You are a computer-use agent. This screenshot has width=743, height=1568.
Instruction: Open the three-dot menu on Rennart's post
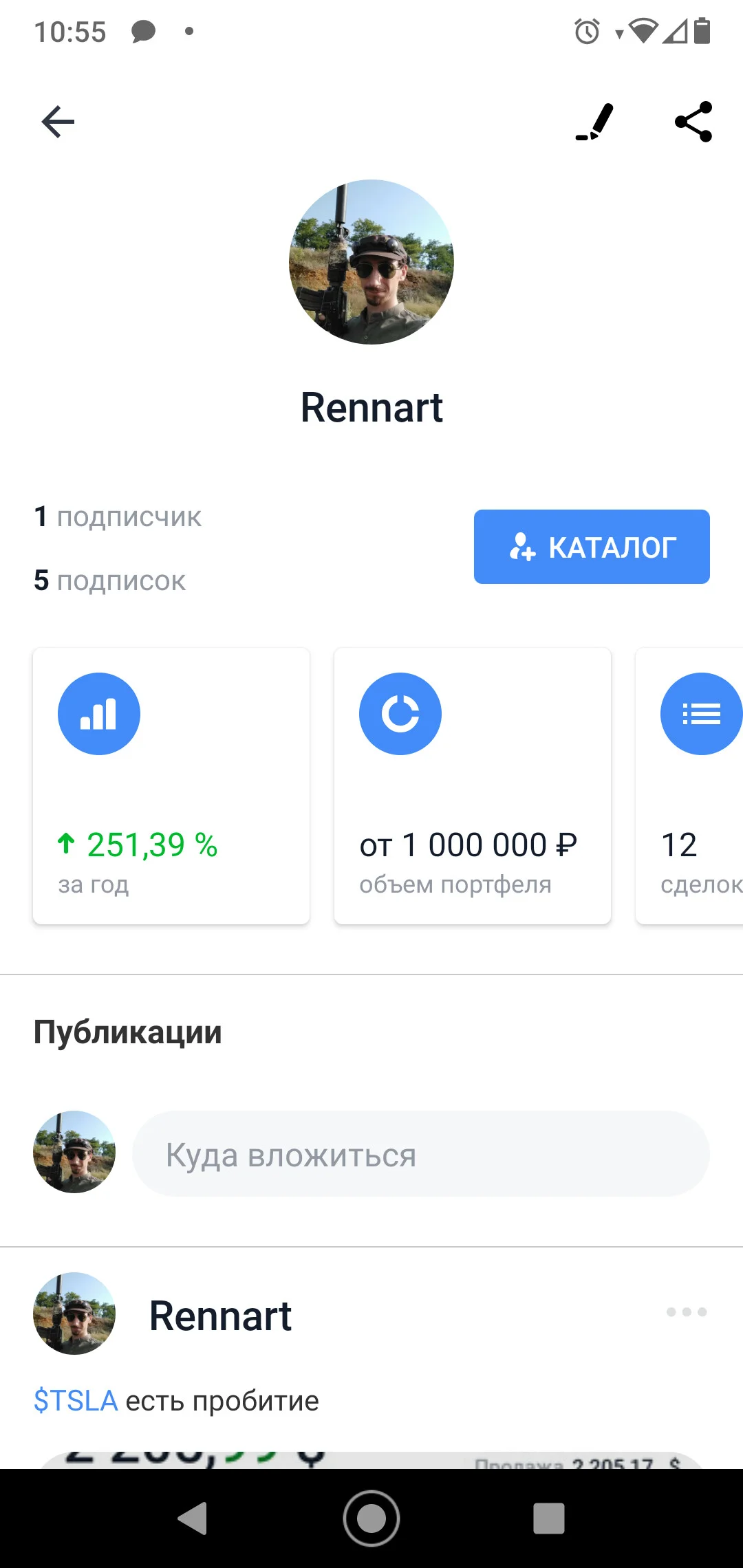pyautogui.click(x=687, y=1312)
